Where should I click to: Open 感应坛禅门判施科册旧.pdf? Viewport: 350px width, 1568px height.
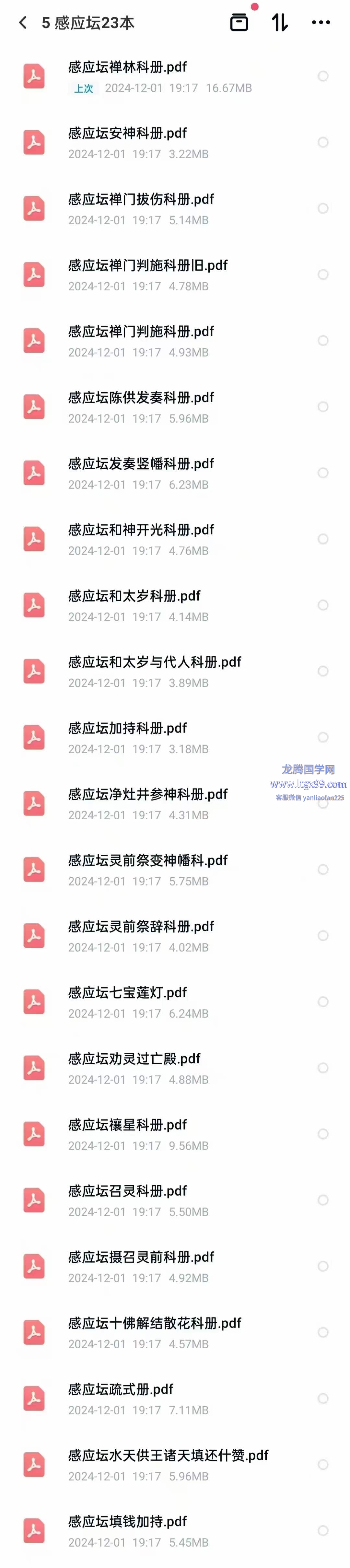point(147,265)
